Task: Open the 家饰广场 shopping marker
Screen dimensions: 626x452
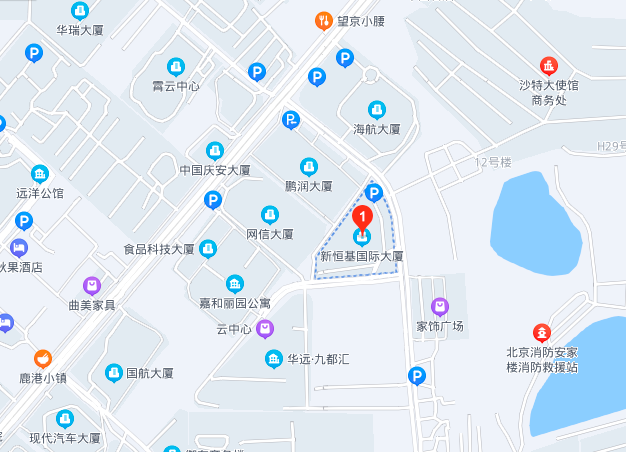Action: (x=440, y=306)
